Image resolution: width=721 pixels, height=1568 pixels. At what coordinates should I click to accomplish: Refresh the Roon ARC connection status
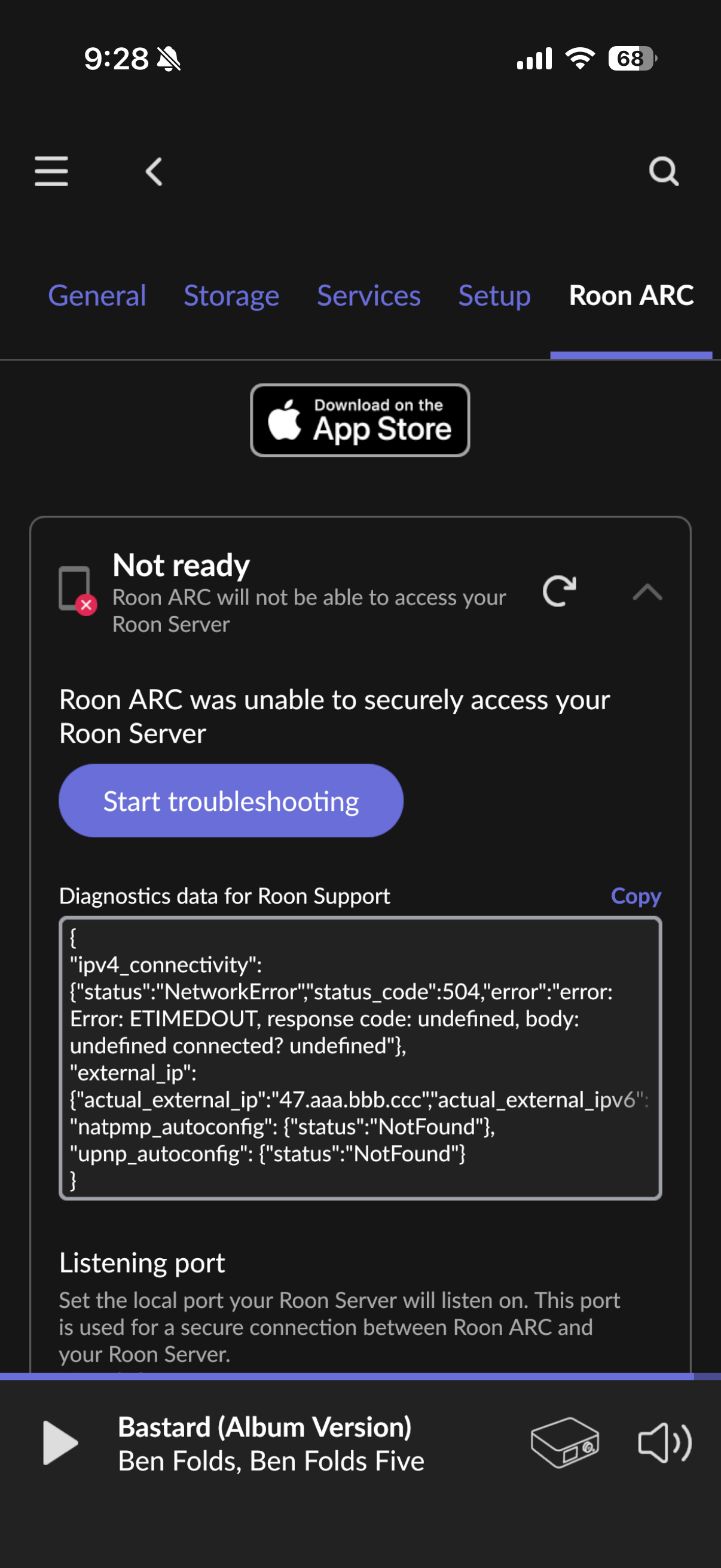(x=559, y=590)
